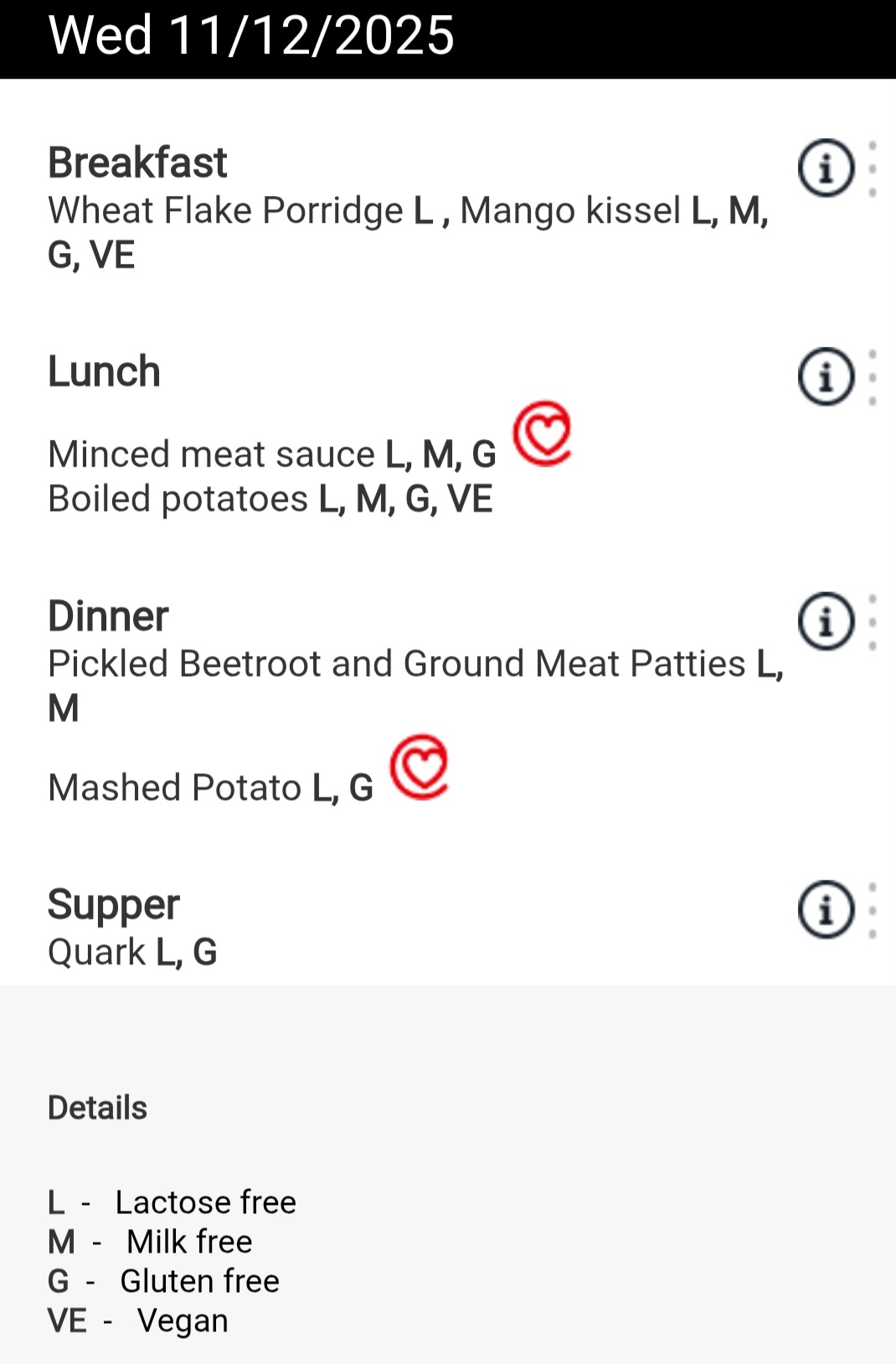Tap the info icon beside Supper
This screenshot has height=1364, width=896.
pyautogui.click(x=826, y=910)
